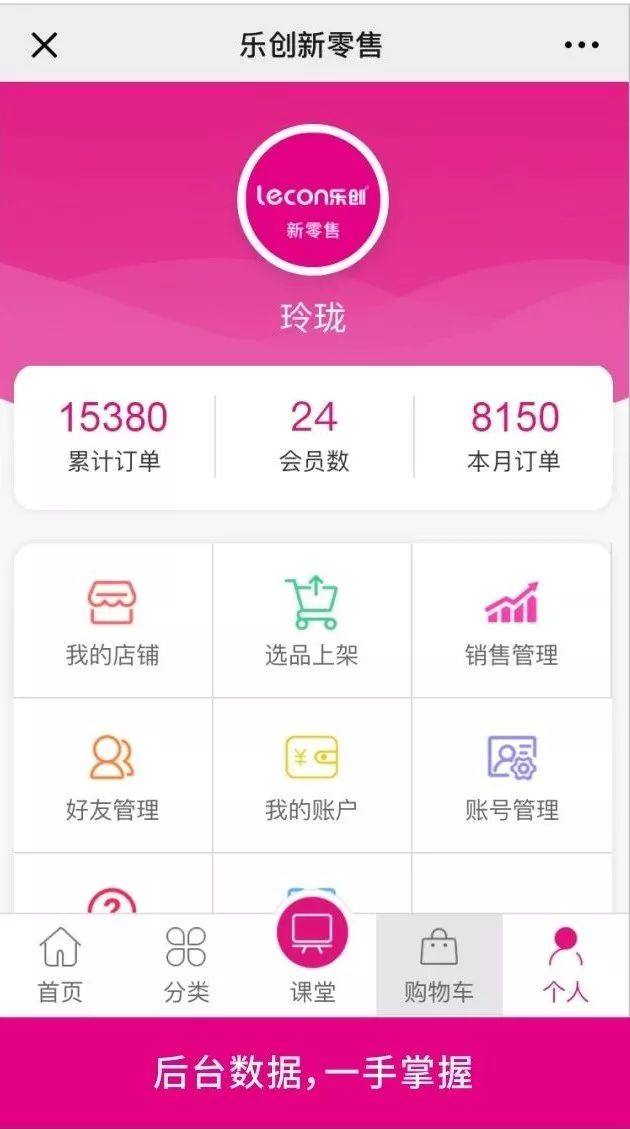View 本月订单 monthly orders
630x1129 pixels.
pos(514,436)
